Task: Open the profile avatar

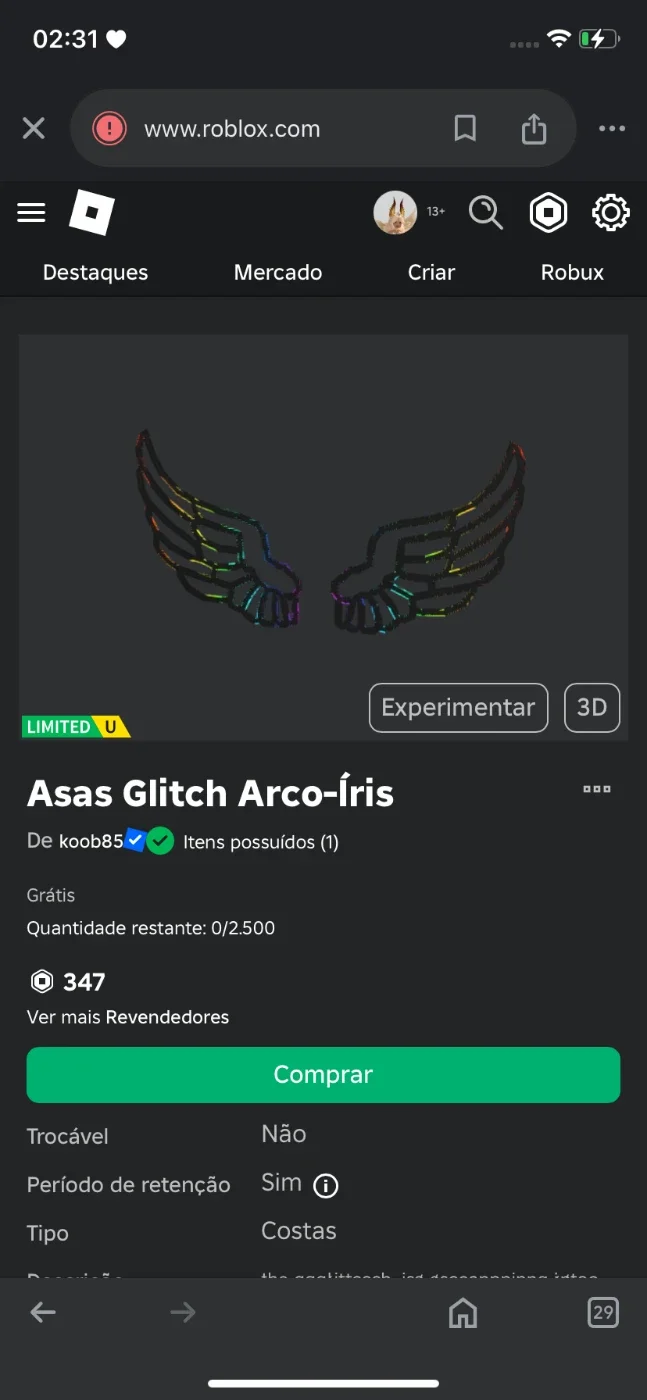Action: tap(395, 212)
